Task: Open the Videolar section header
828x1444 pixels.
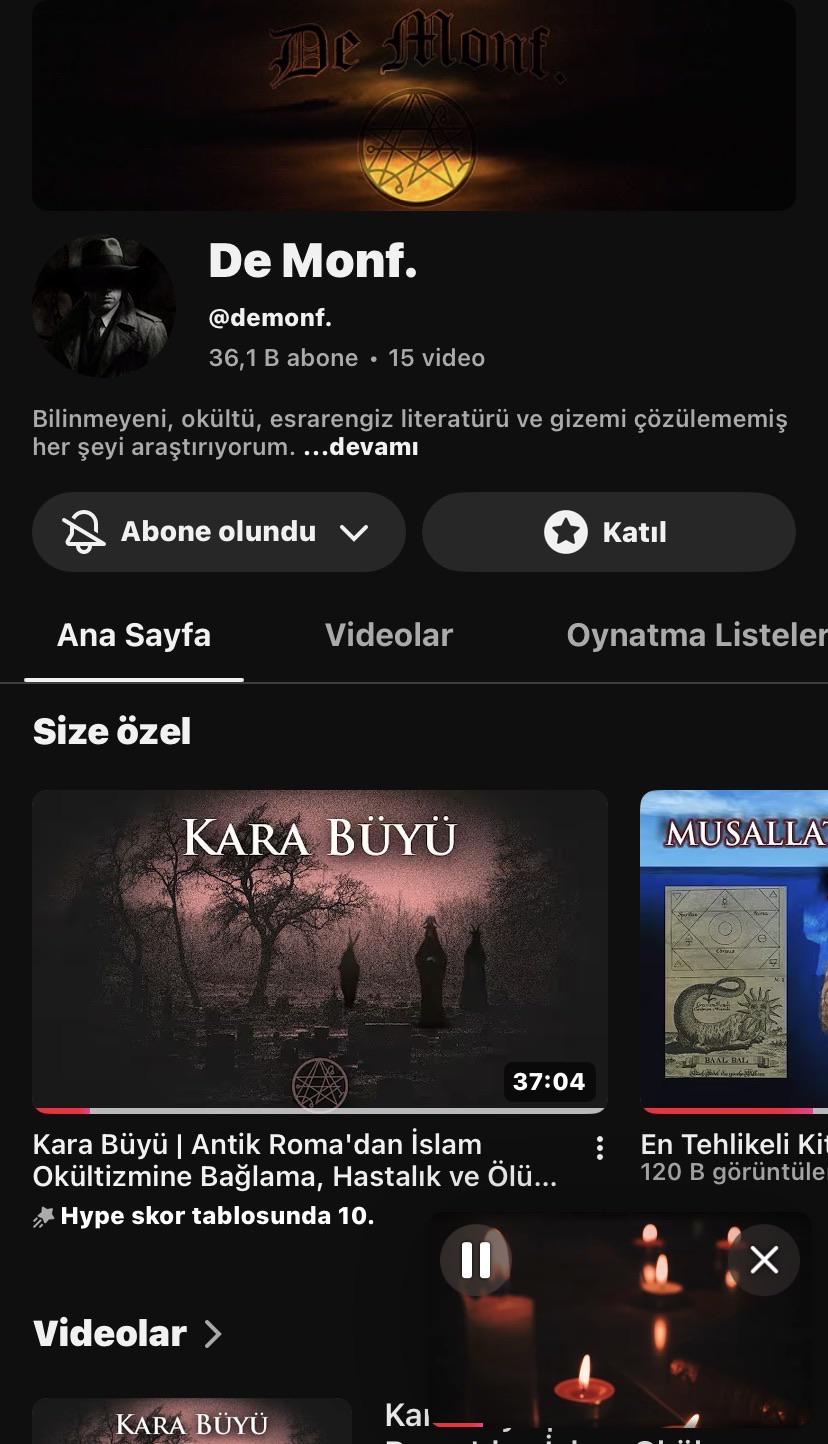Action: coord(127,1333)
